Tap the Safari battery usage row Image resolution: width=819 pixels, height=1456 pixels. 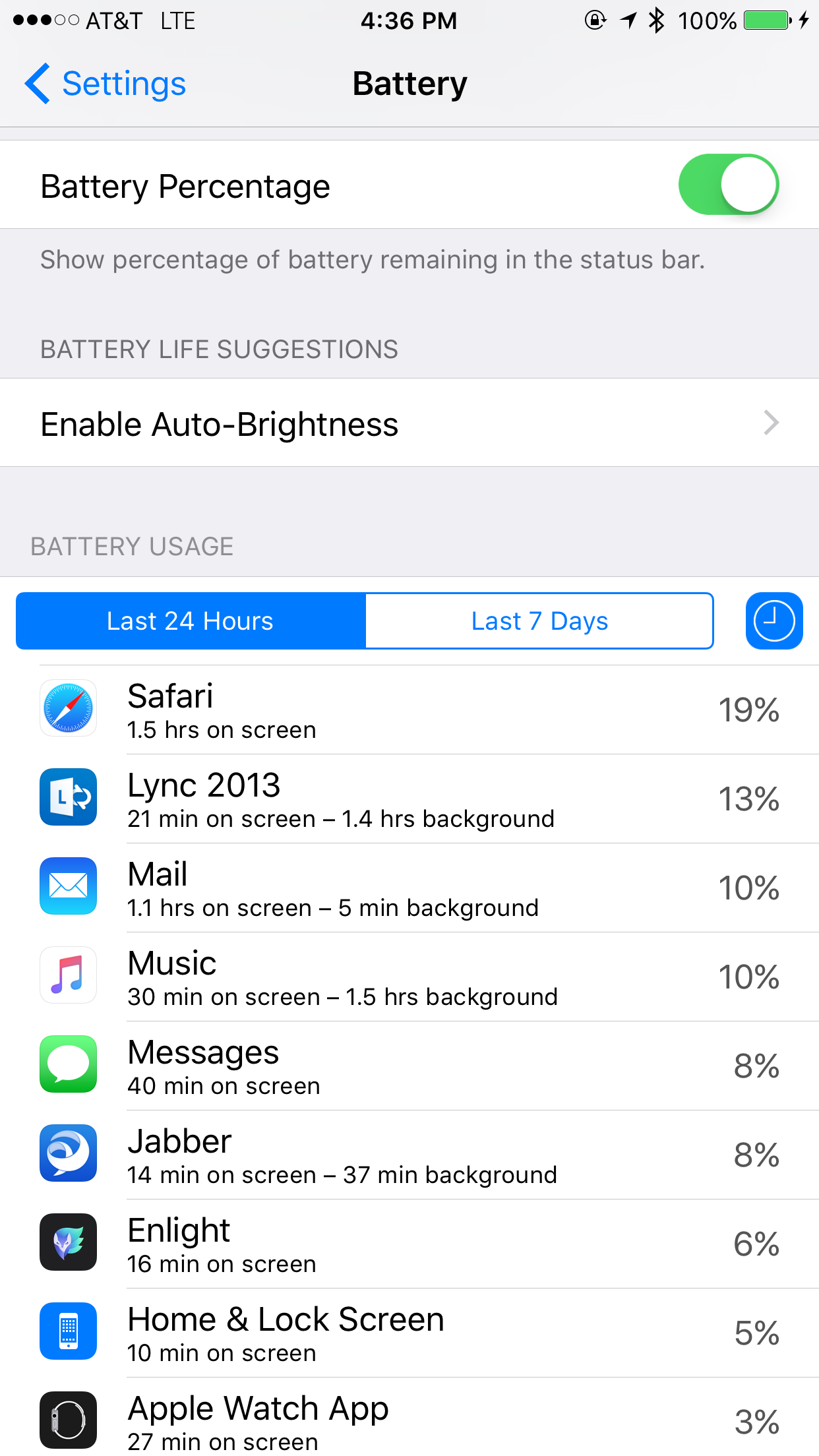409,710
